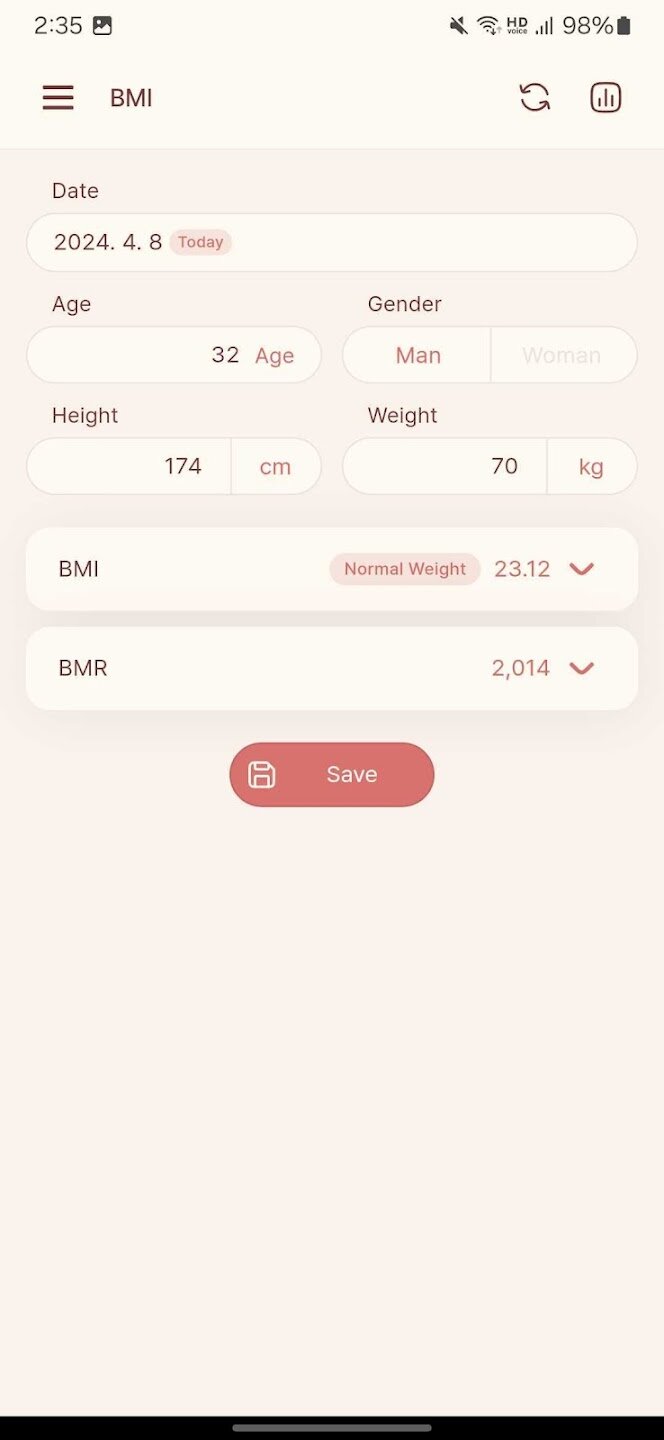The image size is (664, 1440).
Task: Edit the Age input field
Action: point(174,355)
